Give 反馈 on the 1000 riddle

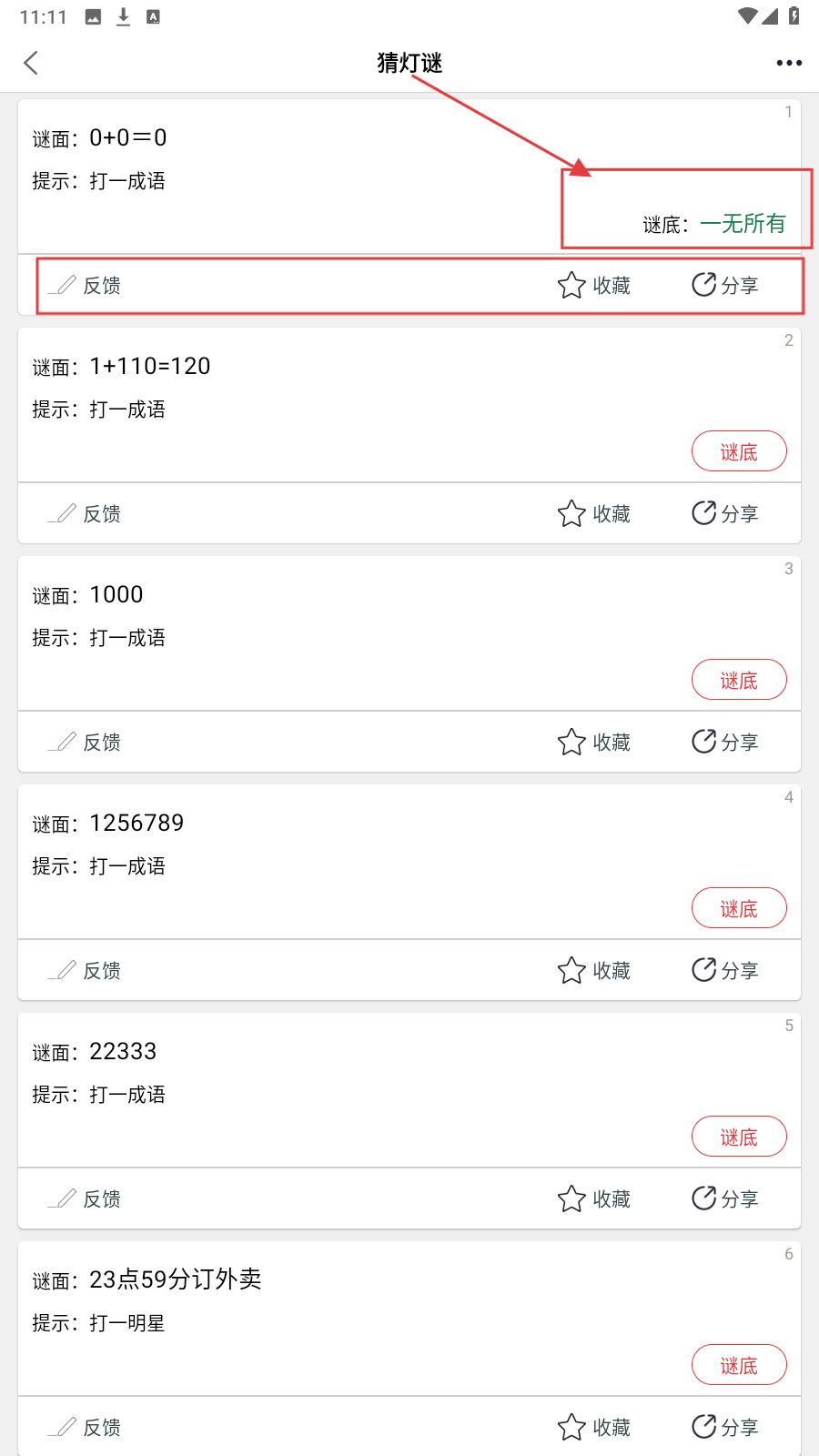tap(86, 743)
